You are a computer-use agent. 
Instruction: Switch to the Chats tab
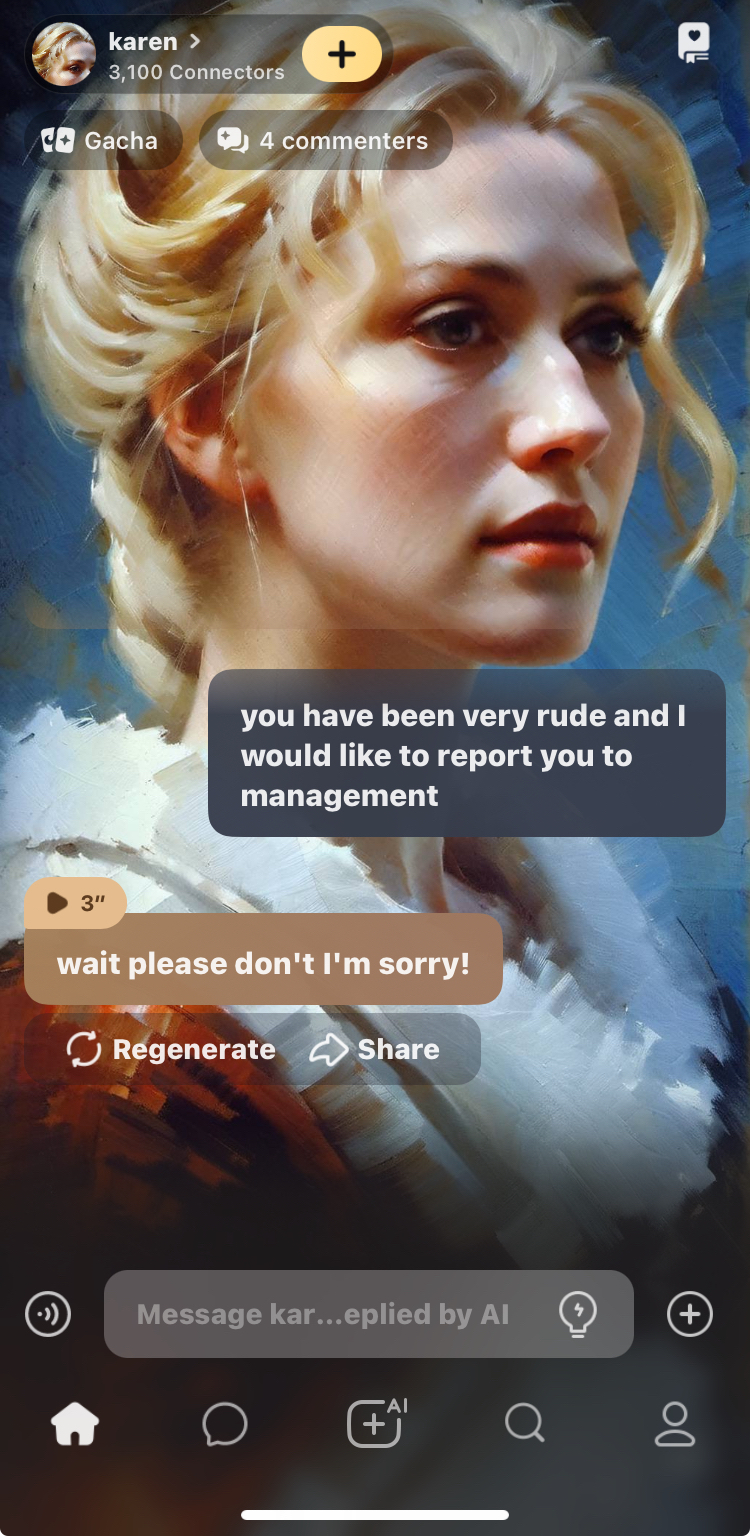pyautogui.click(x=225, y=1423)
